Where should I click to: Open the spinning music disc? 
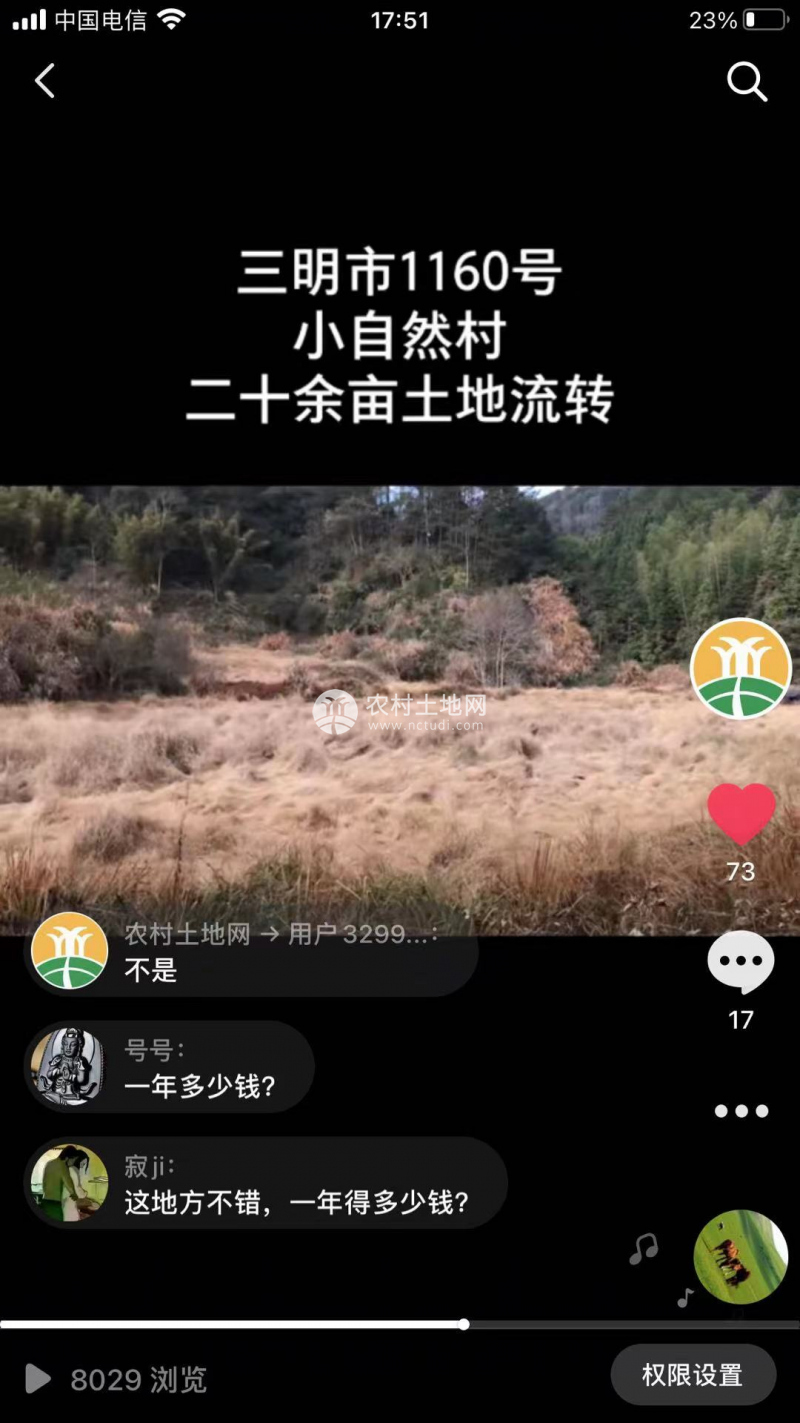tap(741, 1257)
